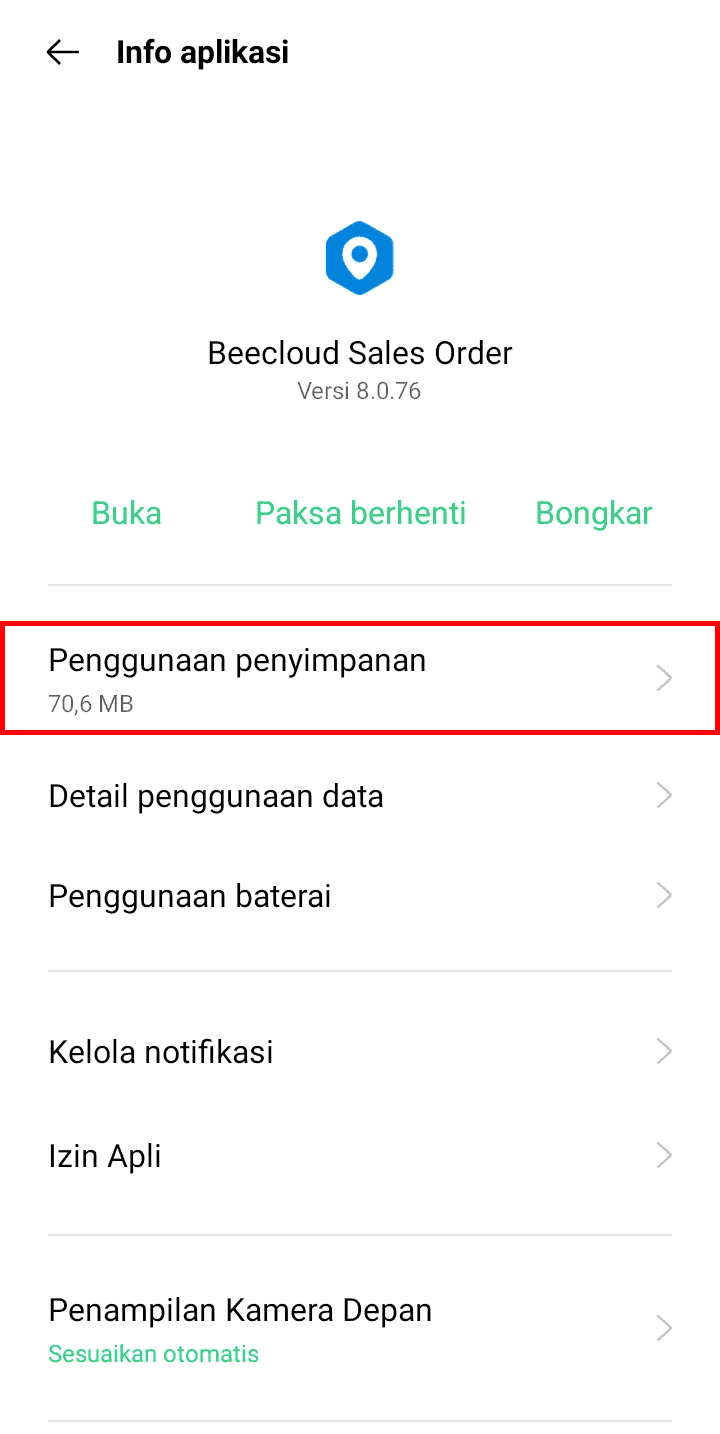This screenshot has height=1434, width=720.
Task: Open Penggunaan penyimpanan storage details
Action: [360, 679]
